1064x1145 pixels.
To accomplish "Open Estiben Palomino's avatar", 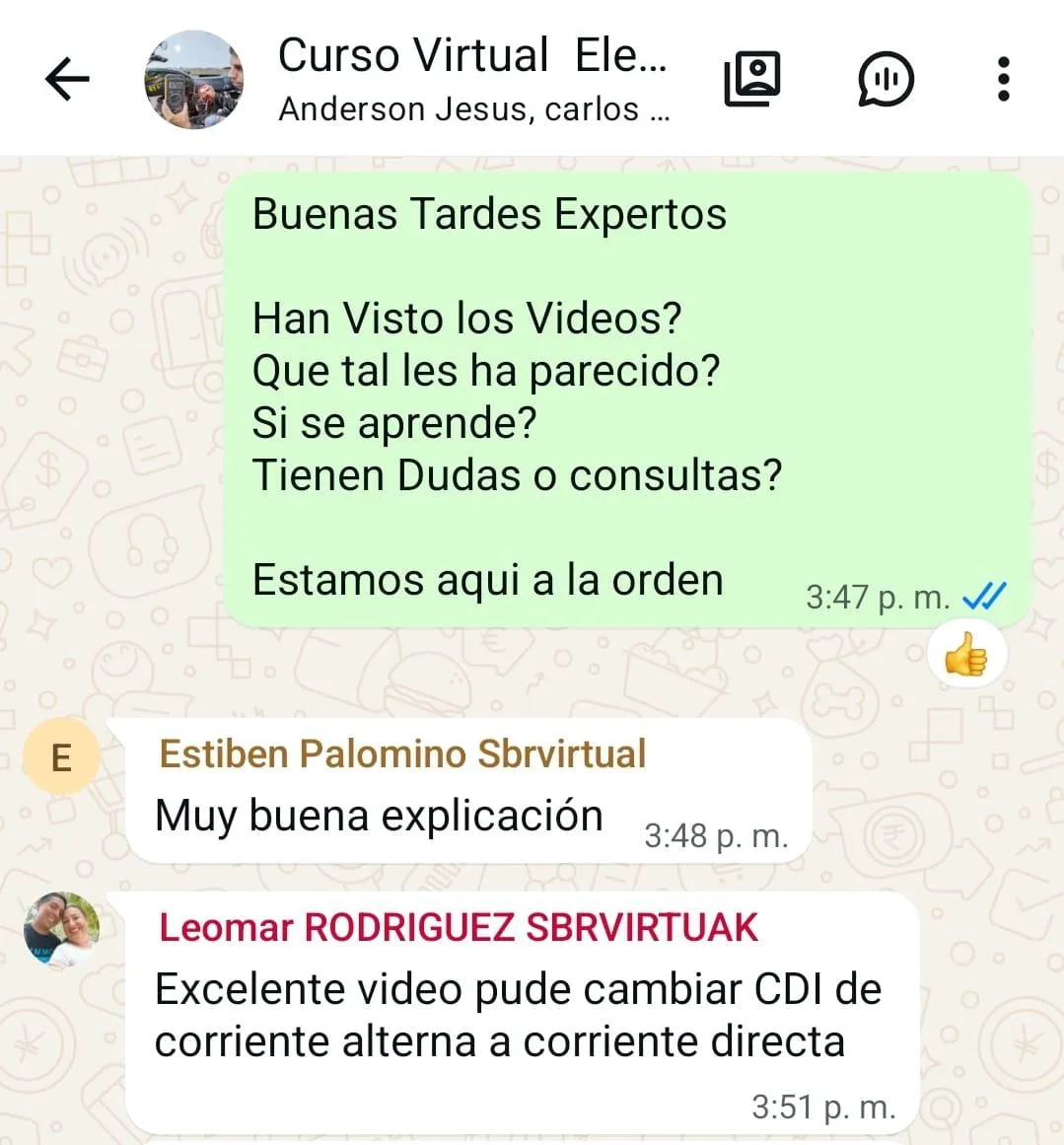I will 61,757.
